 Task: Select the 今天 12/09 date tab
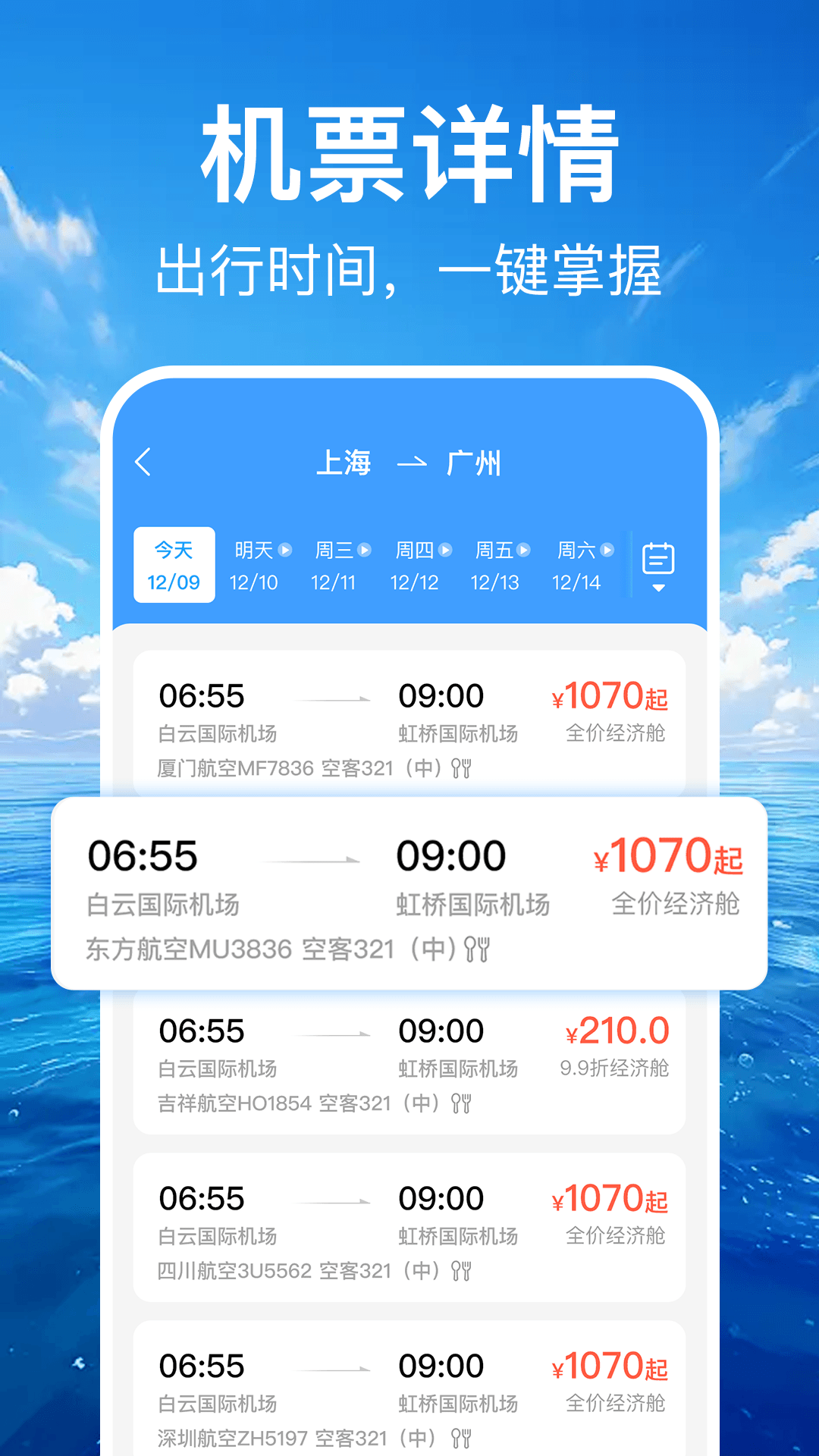173,564
